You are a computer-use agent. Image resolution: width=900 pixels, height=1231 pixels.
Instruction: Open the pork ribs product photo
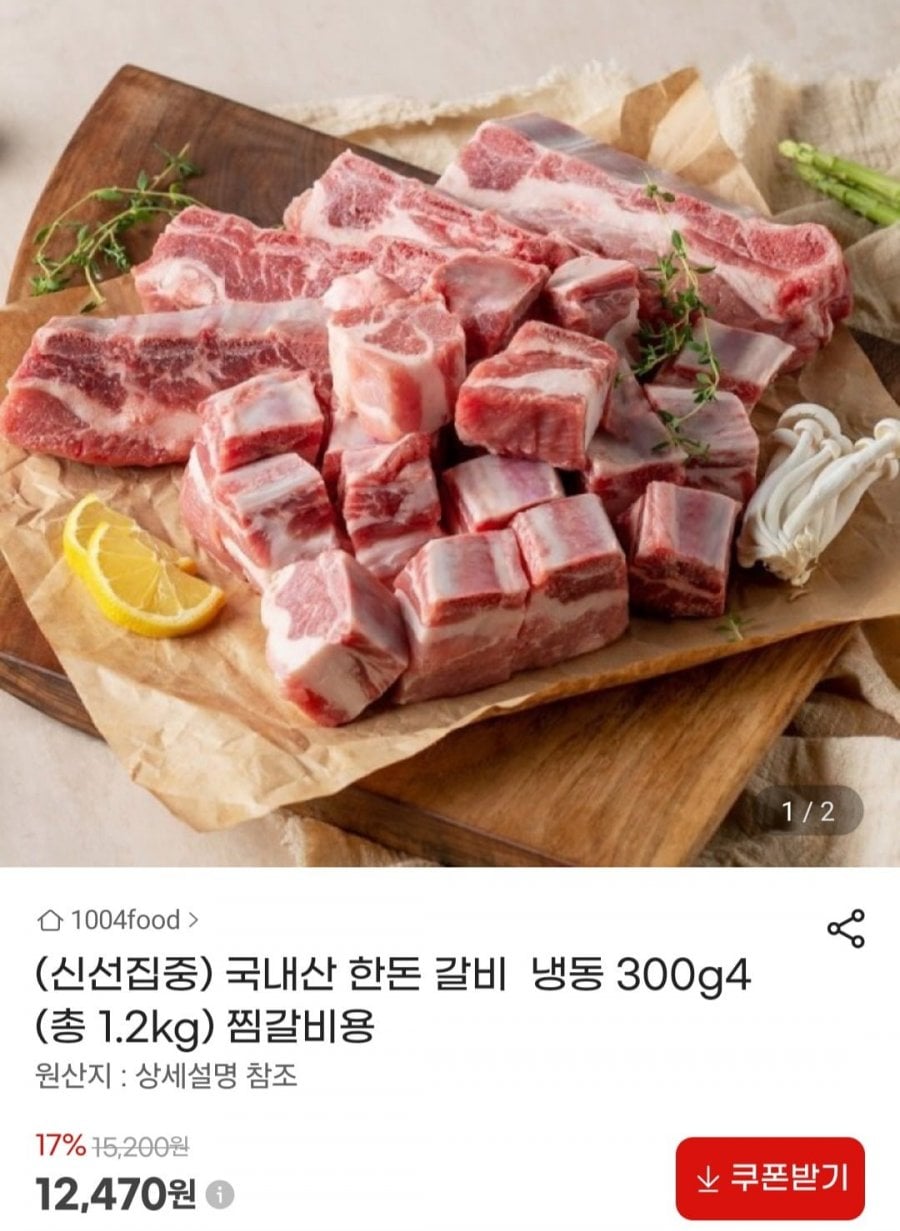(450, 430)
